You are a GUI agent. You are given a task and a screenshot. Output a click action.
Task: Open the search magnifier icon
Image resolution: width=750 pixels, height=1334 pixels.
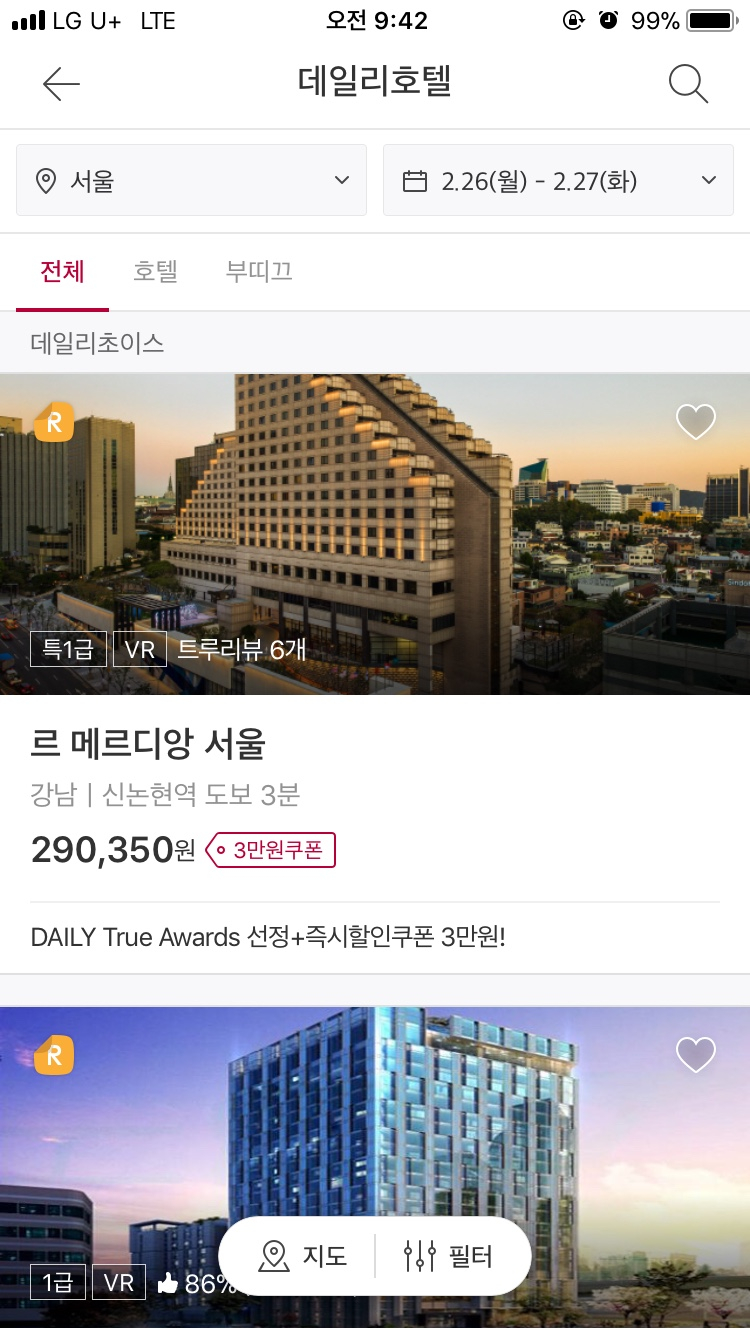click(688, 84)
